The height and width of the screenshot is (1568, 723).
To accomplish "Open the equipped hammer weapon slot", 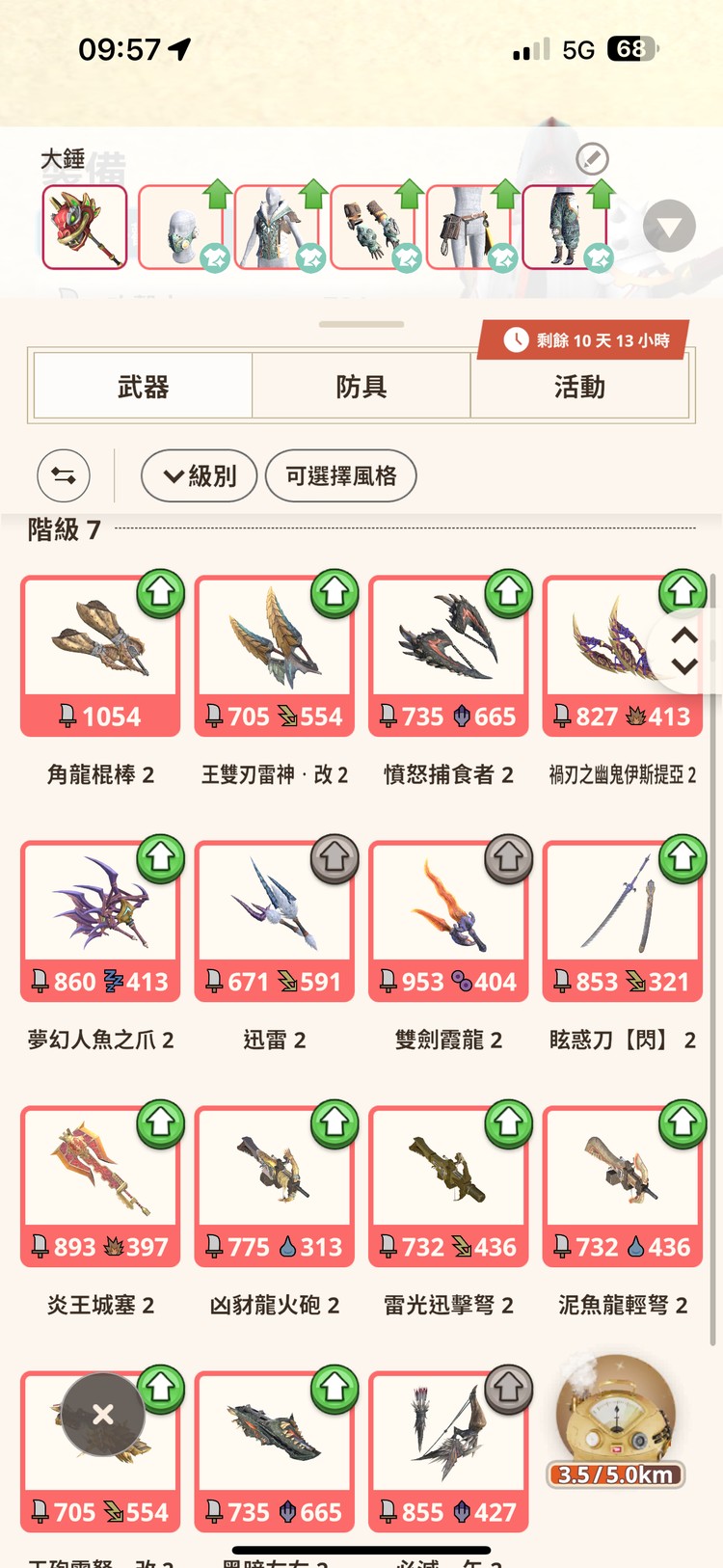I will tap(85, 228).
